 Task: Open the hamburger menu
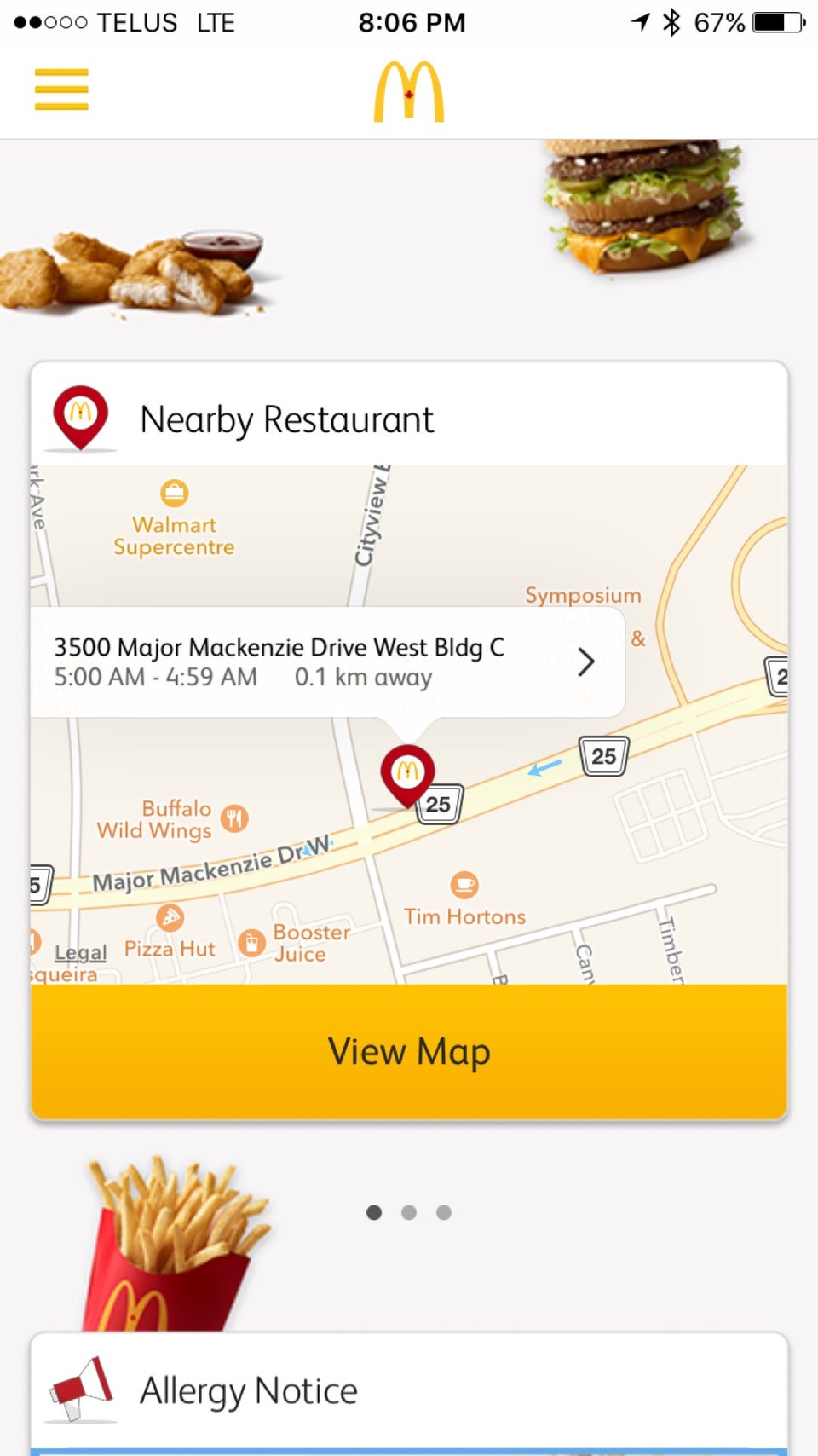[x=61, y=90]
